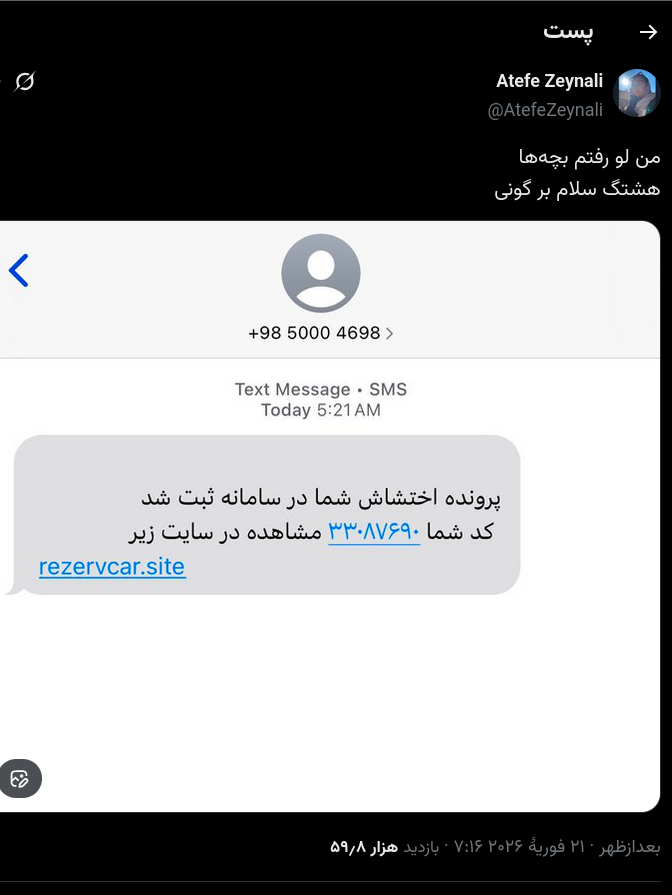Tap the image edit icon on the photo
The height and width of the screenshot is (895, 672).
click(x=20, y=778)
